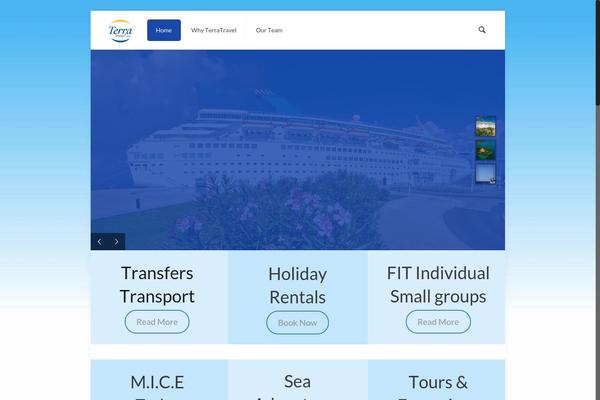The image size is (600, 400).
Task: Advance to the next slide
Action: 116,241
